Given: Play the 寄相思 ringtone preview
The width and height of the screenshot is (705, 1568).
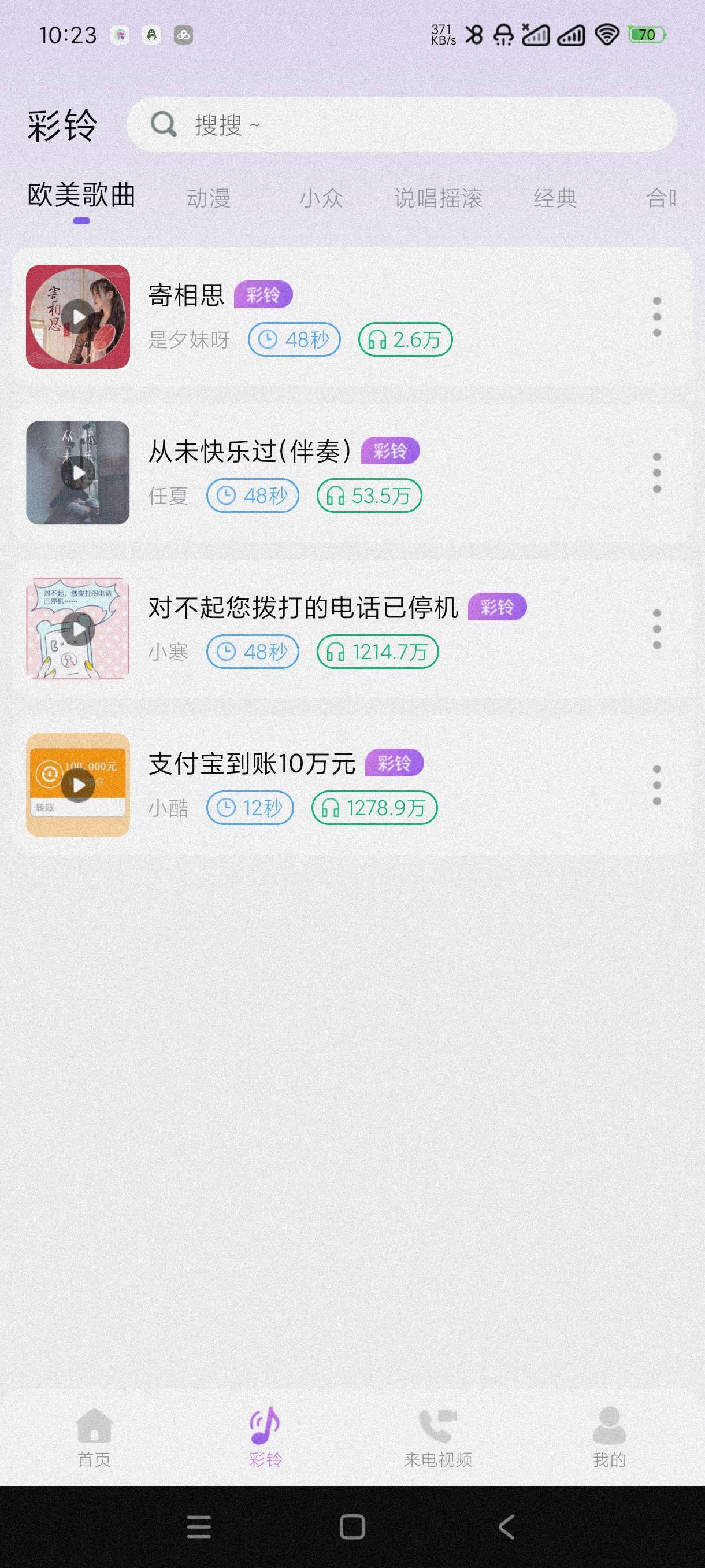Looking at the screenshot, I should click(x=78, y=316).
